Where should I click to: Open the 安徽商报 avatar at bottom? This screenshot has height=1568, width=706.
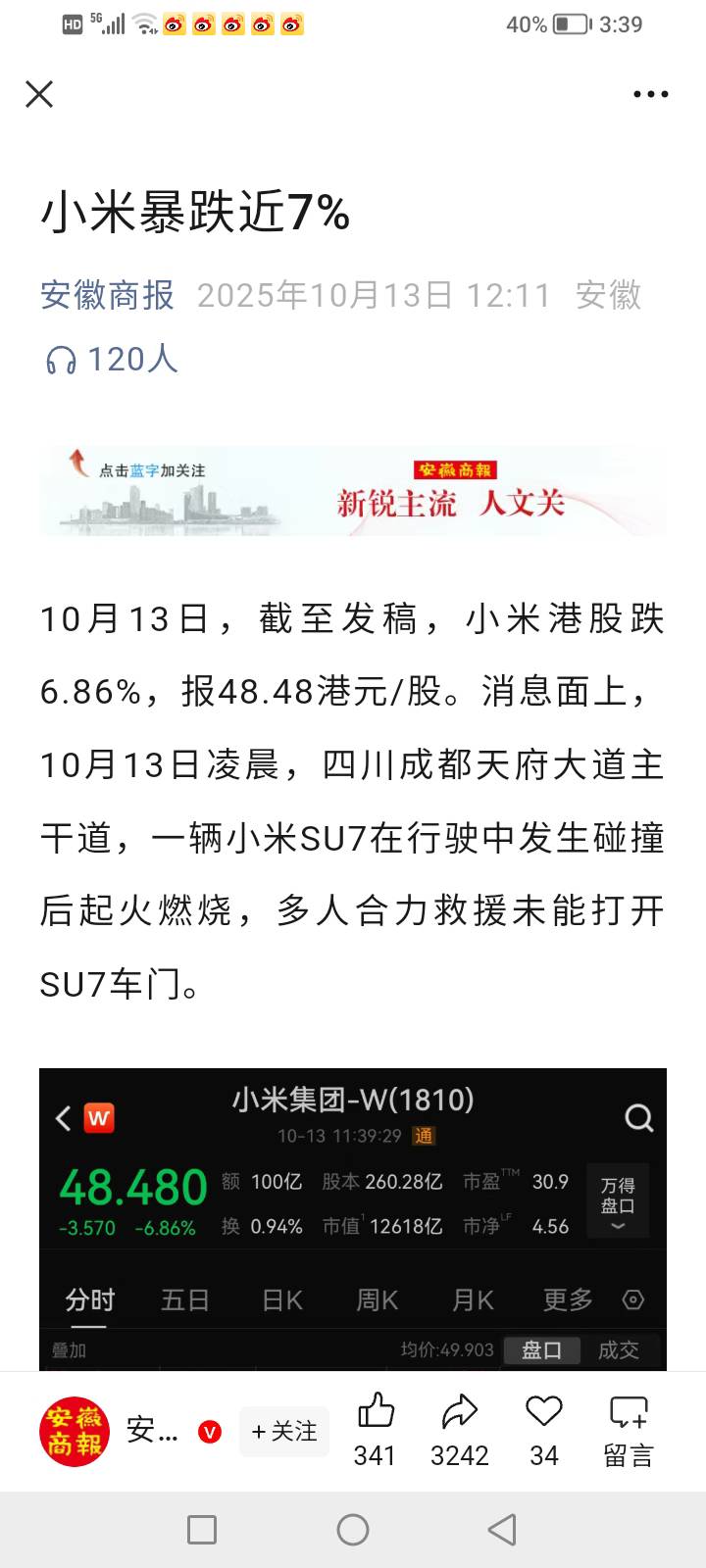pos(74,1432)
